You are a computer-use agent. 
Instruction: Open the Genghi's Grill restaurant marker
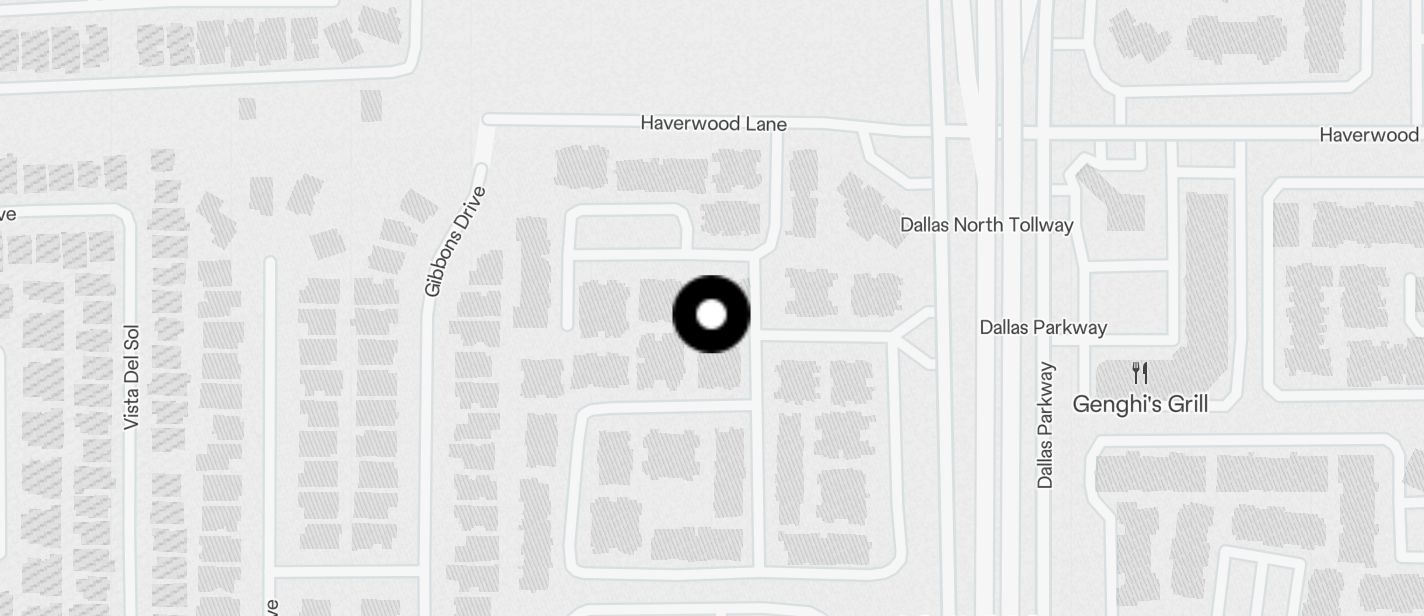tap(1139, 375)
